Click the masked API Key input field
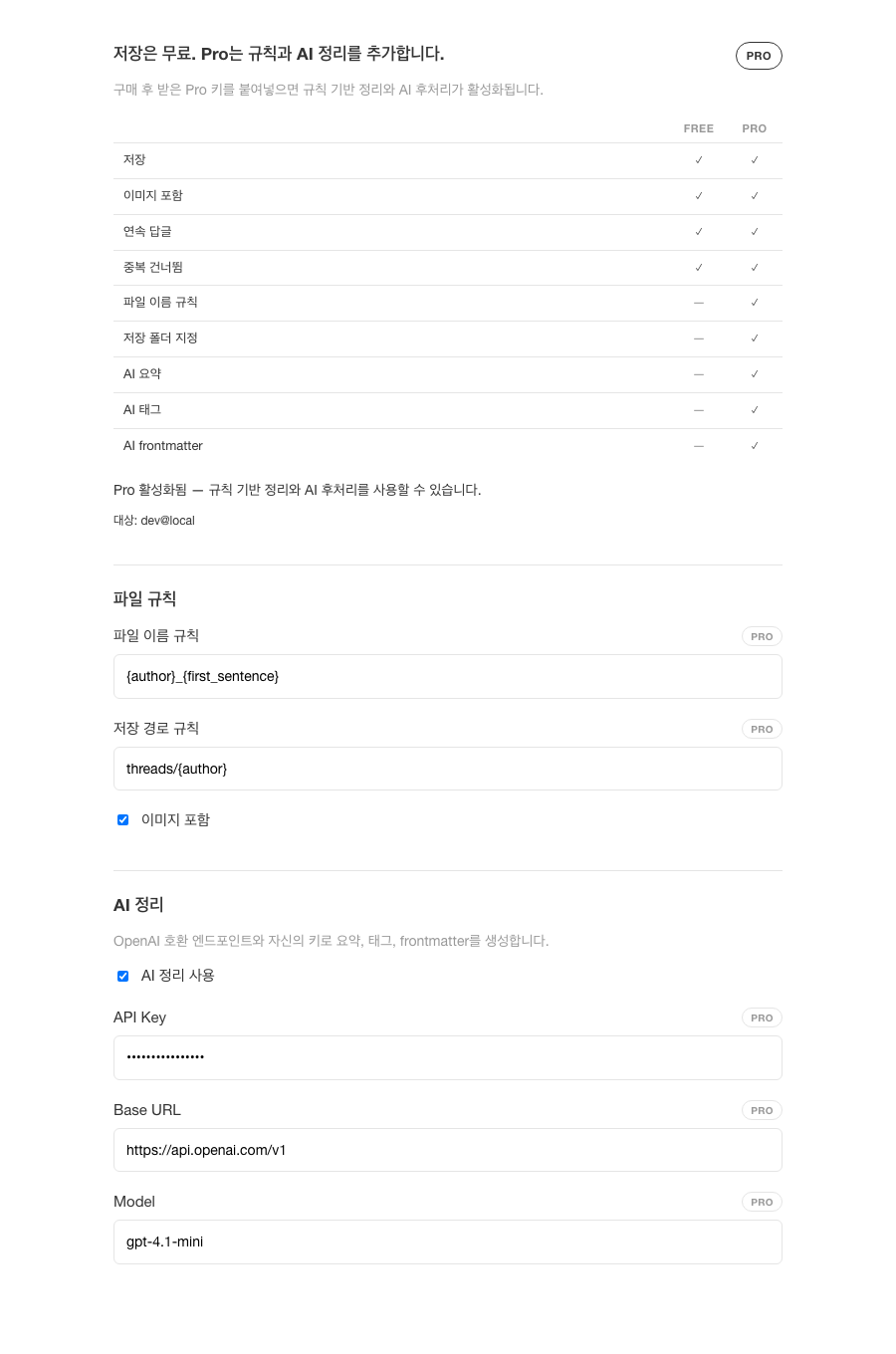This screenshot has height=1354, width=896. [448, 1057]
